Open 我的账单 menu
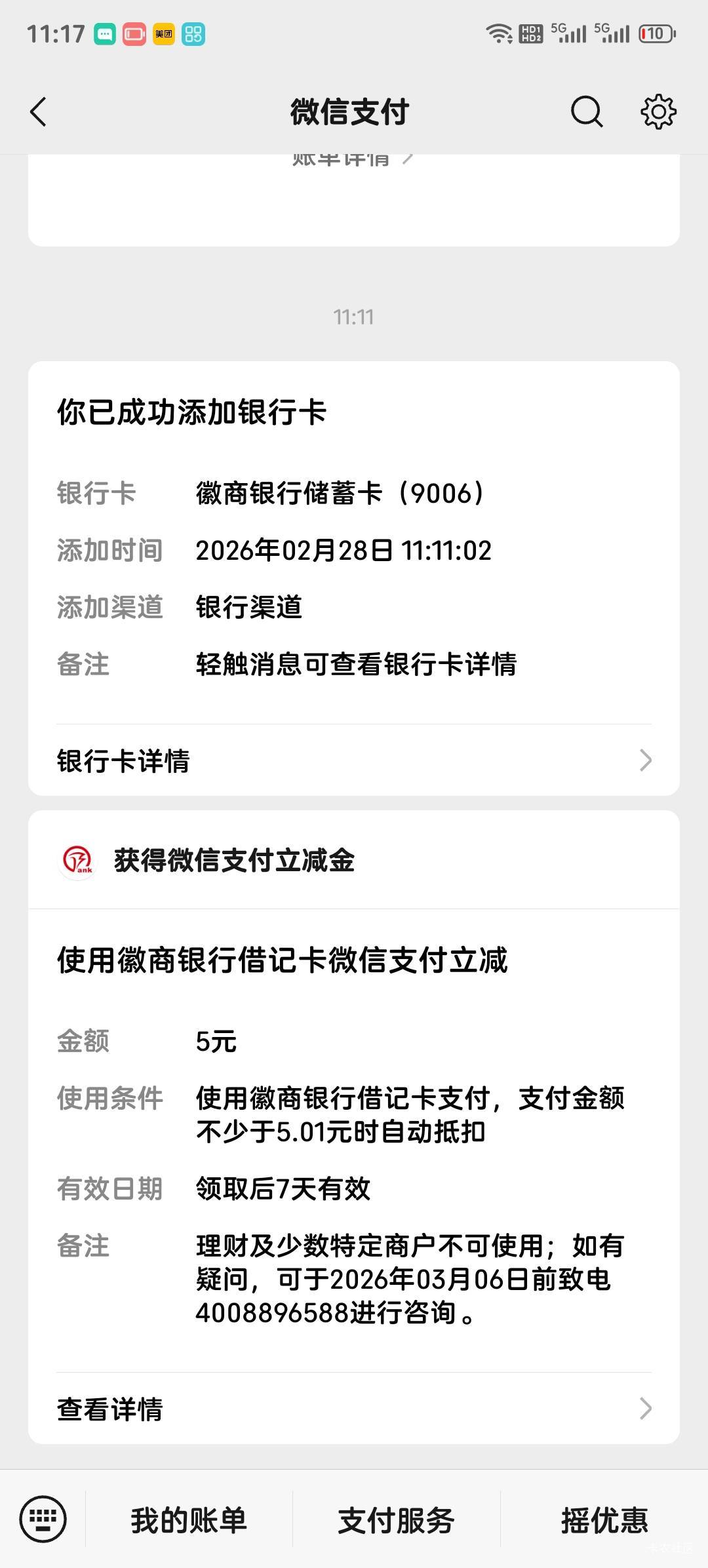Screen dimensions: 708x1568 (189, 1520)
